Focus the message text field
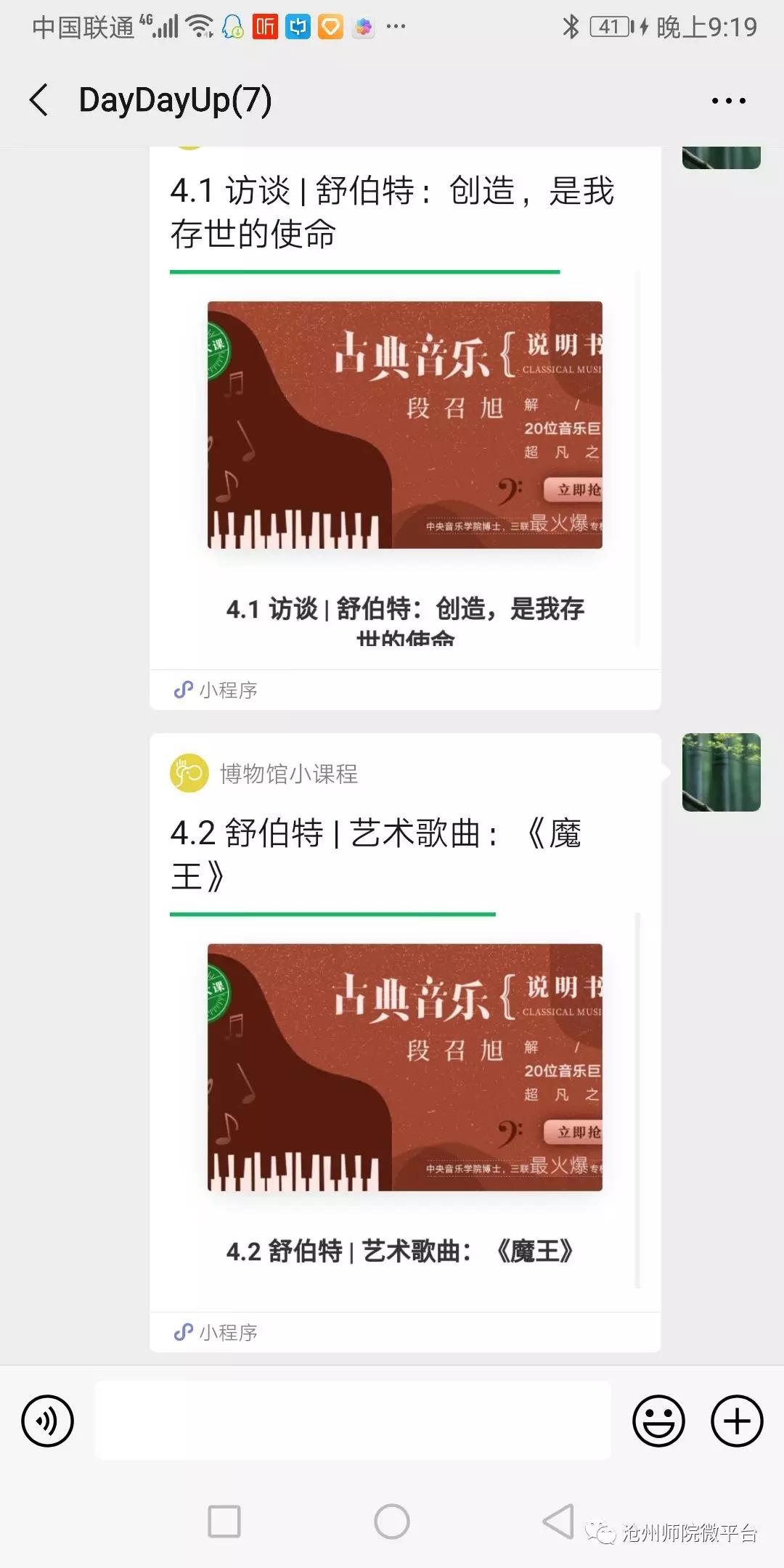This screenshot has height=1568, width=784. tap(353, 1421)
